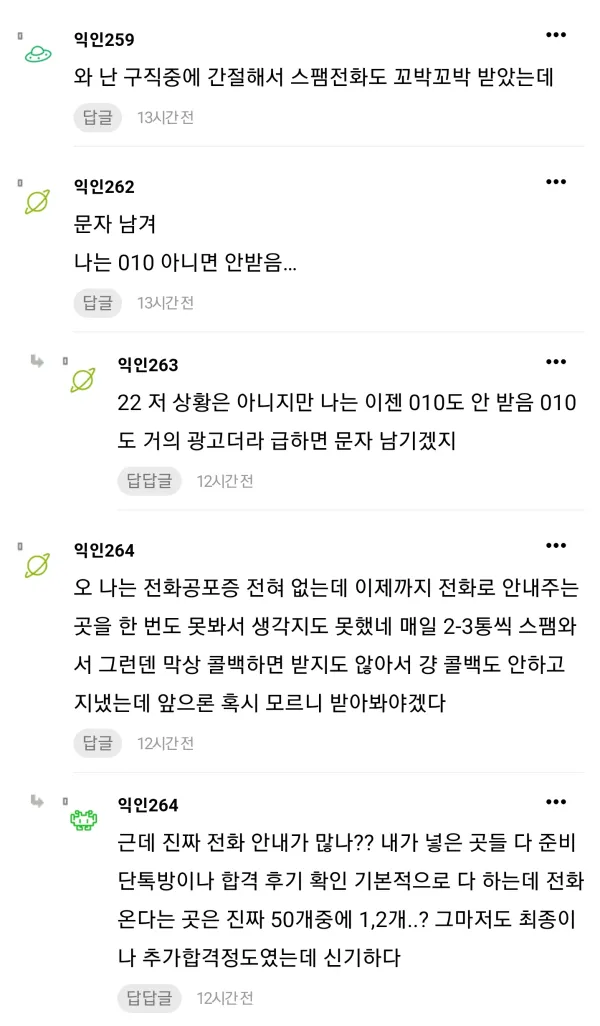Screen dimensions: 600x1026
Task: Open the overflow menu on 익인264's 전화공포증 comment
Action: [x=556, y=546]
